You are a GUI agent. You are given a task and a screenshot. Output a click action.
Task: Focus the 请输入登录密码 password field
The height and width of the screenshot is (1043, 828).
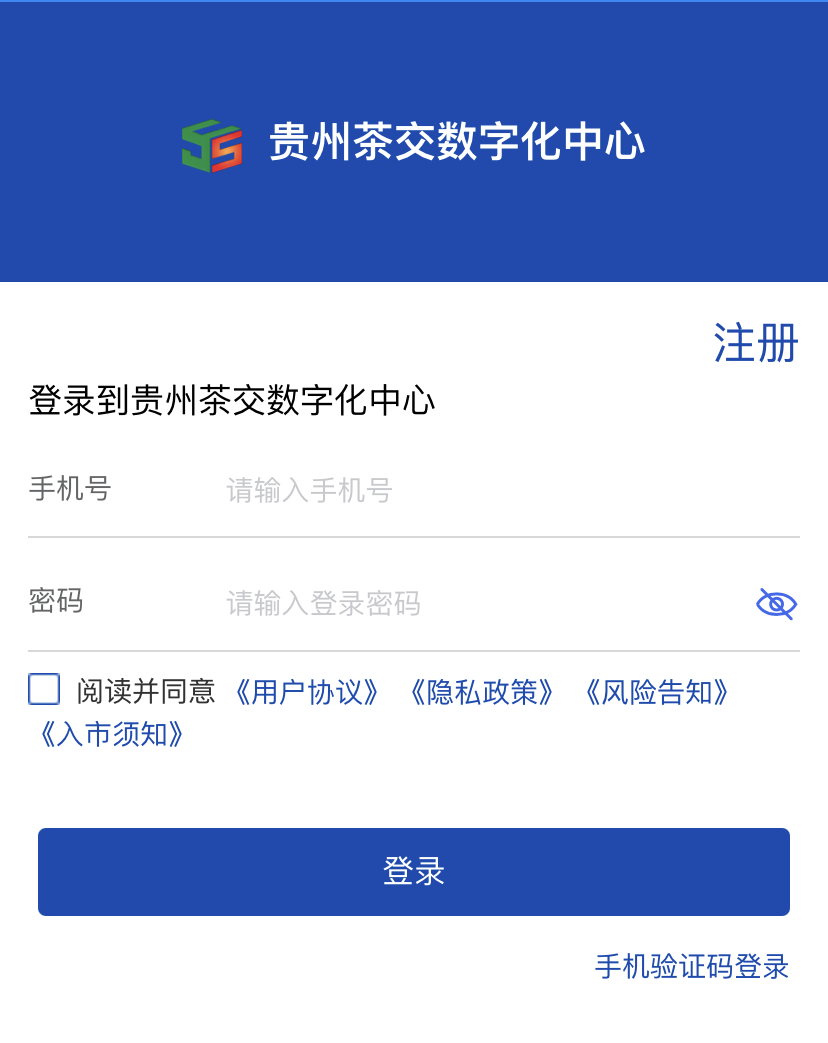pyautogui.click(x=480, y=604)
